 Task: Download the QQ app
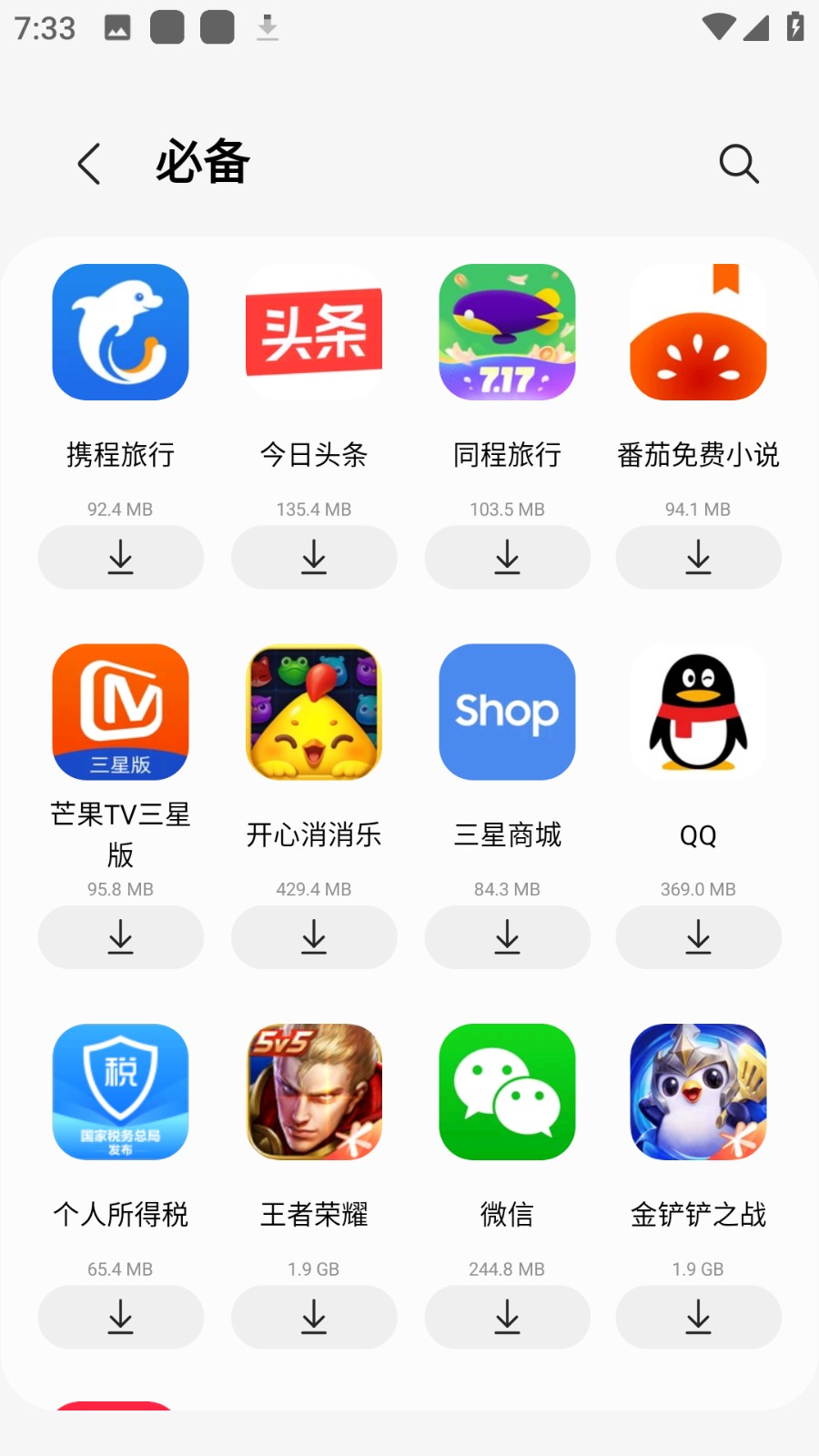pos(697,937)
